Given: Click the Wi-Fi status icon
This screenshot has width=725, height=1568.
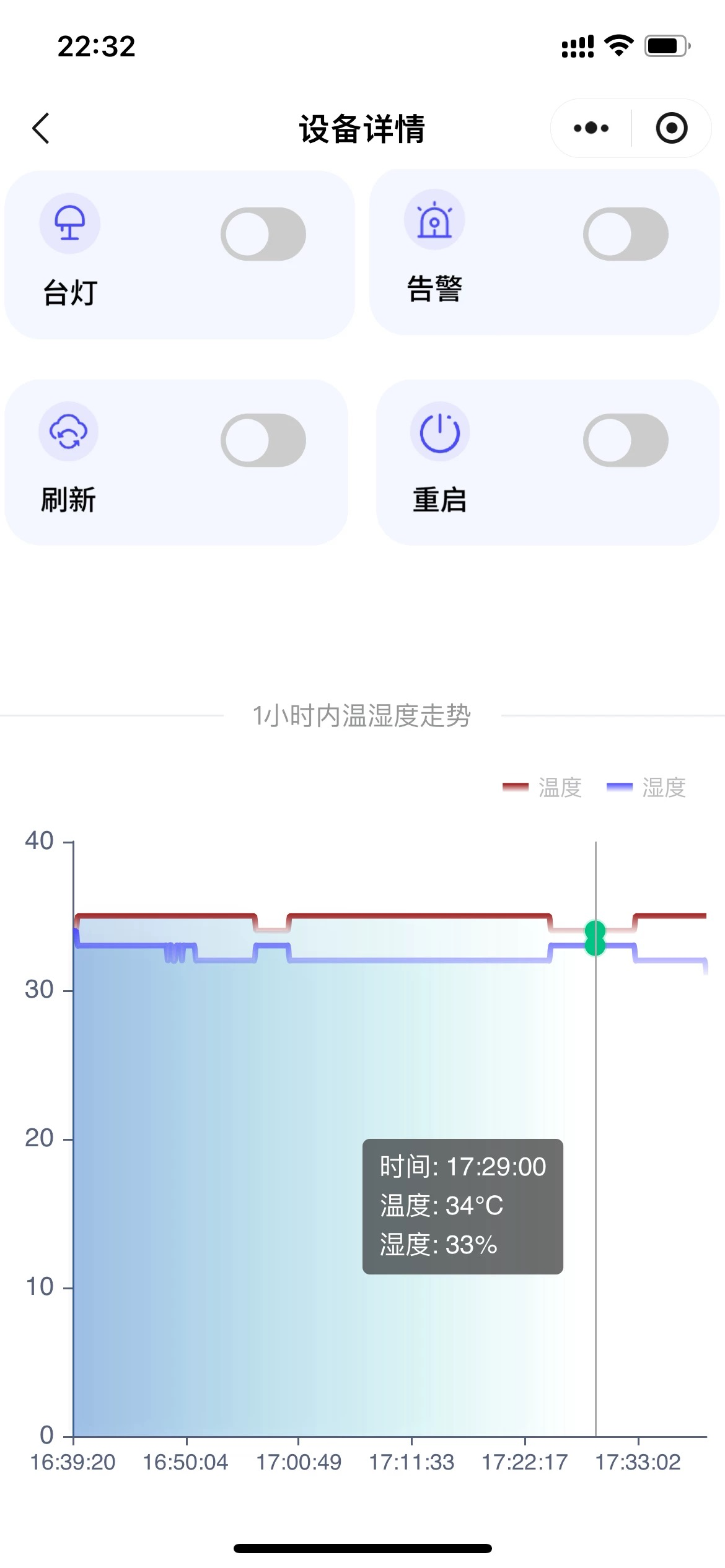Looking at the screenshot, I should pos(620,45).
